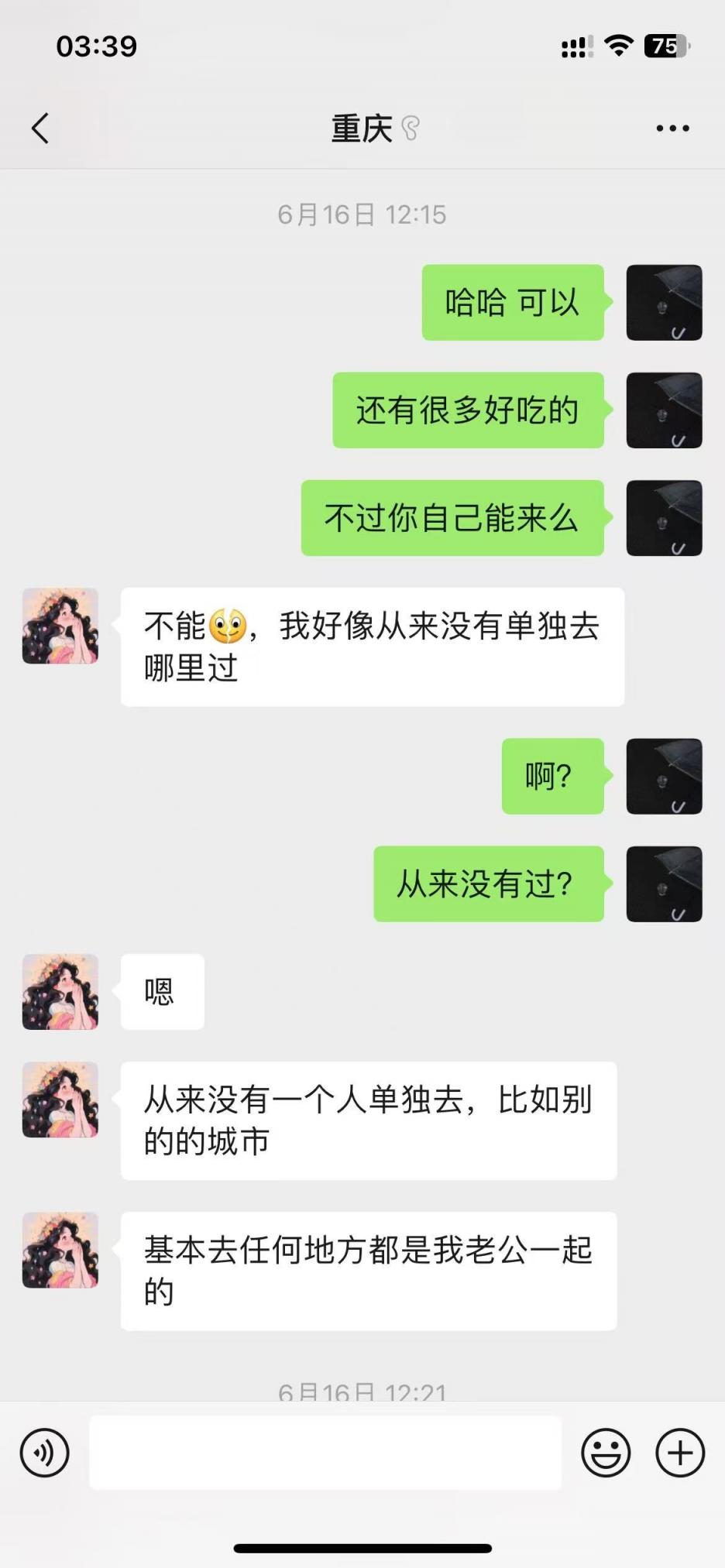
Task: Open the chat info overflow menu
Action: [672, 129]
